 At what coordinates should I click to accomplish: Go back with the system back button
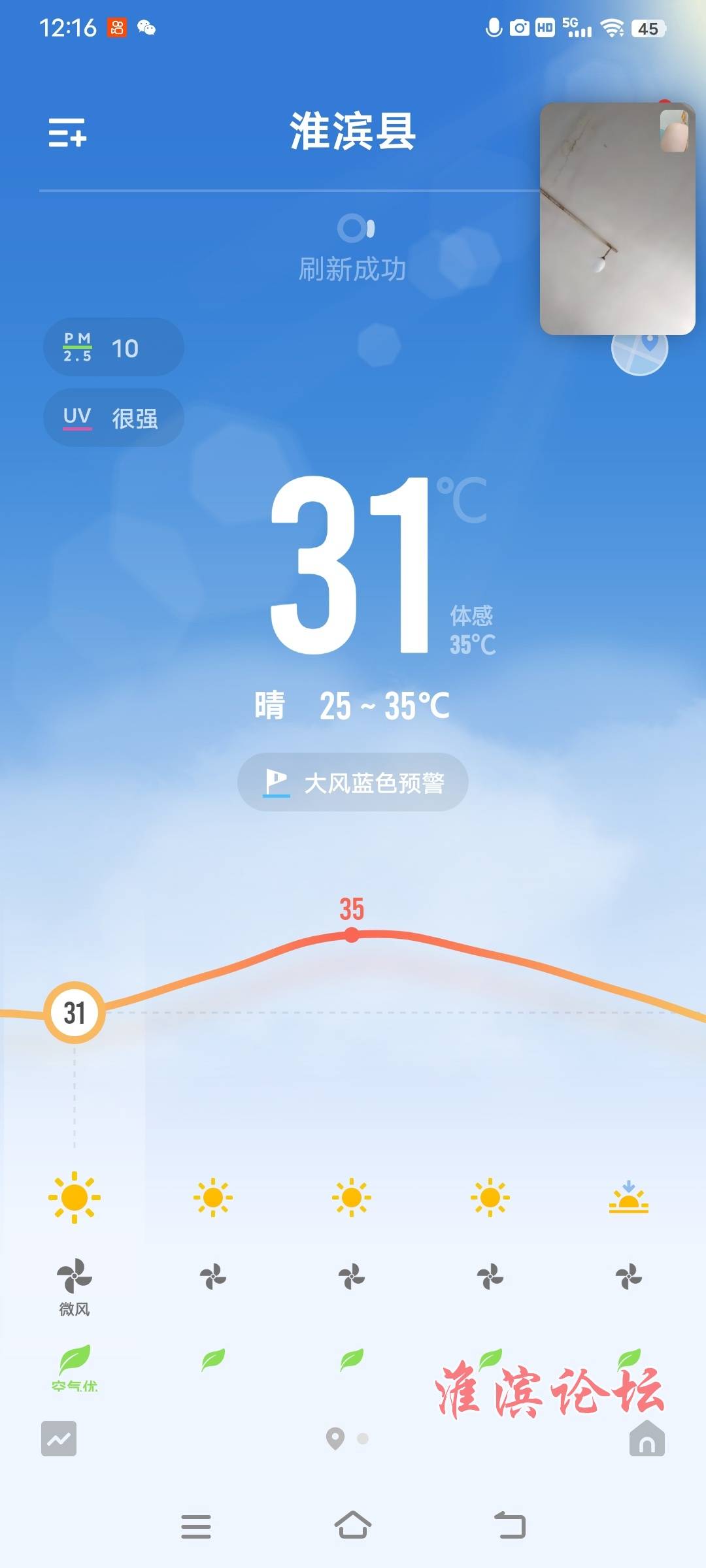(x=510, y=1526)
